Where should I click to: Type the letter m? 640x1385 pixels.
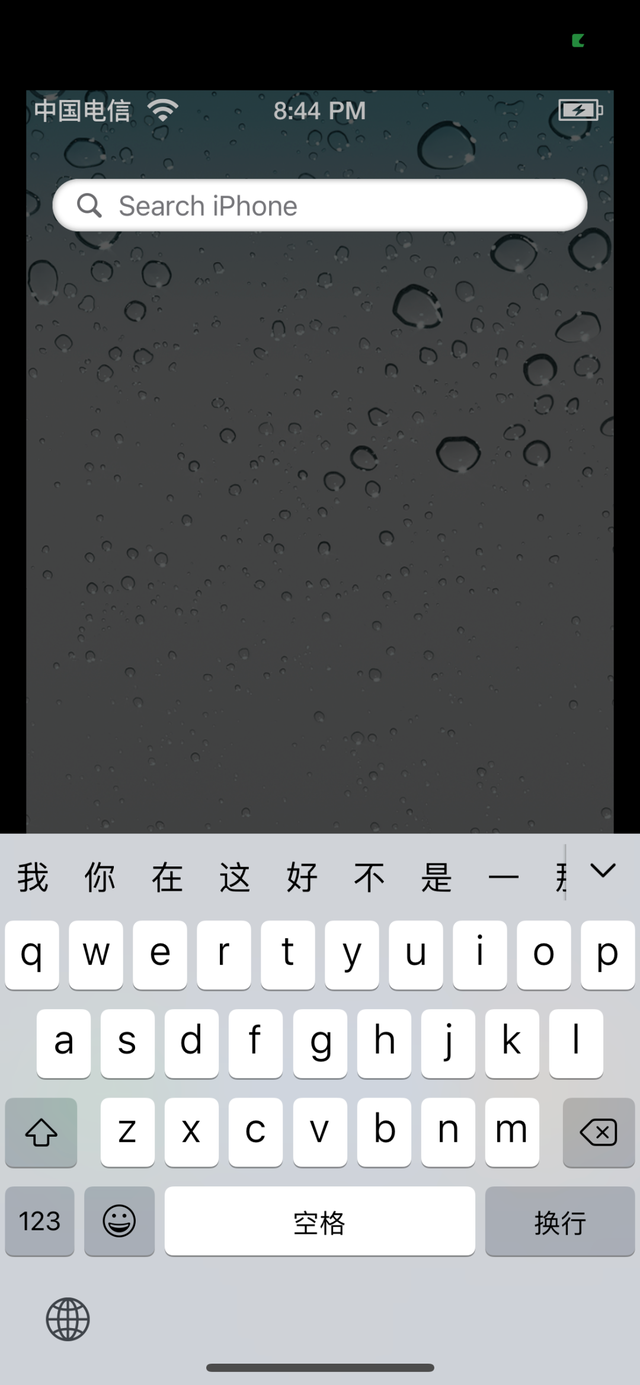(x=511, y=1132)
